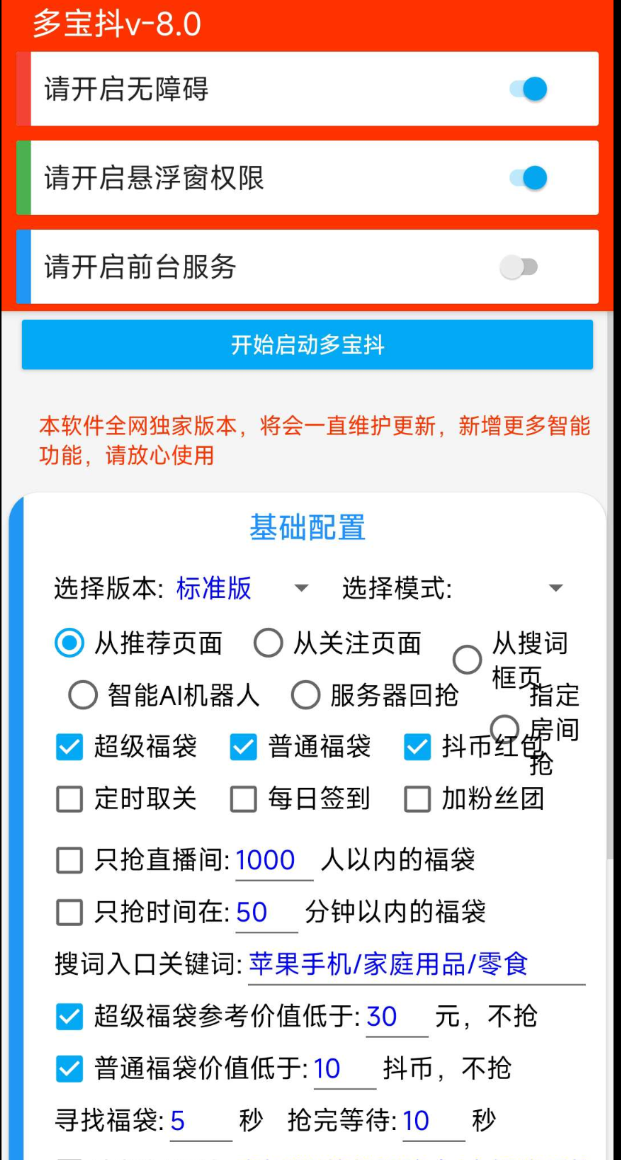This screenshot has height=1160, width=621.
Task: Edit the 搜词入口关键词 text field
Action: pos(415,964)
